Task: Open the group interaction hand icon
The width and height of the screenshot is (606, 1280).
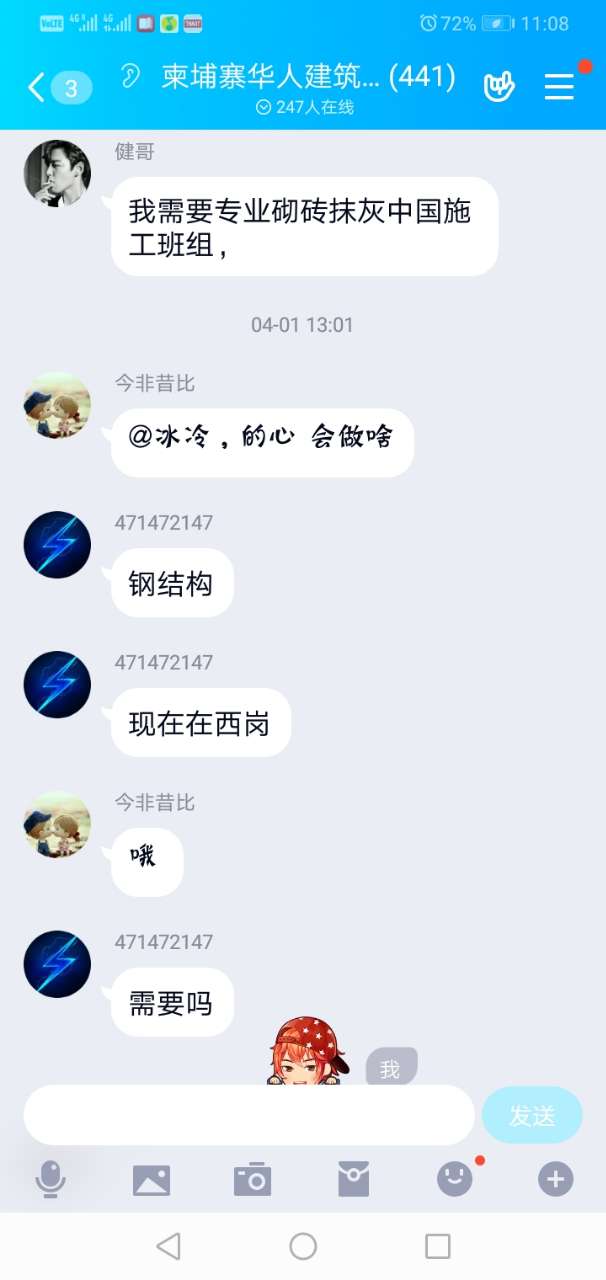Action: click(x=499, y=88)
